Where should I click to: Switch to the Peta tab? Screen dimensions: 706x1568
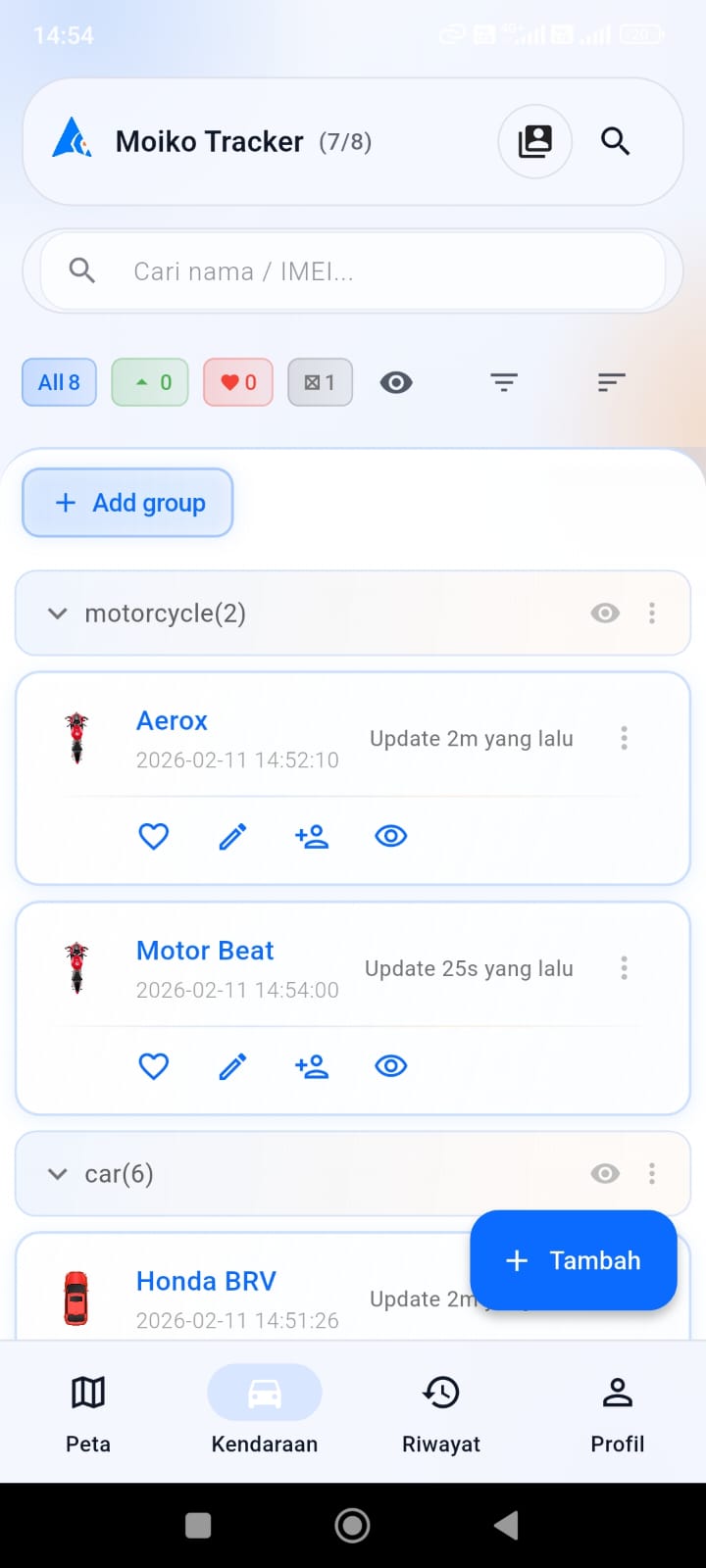88,1411
